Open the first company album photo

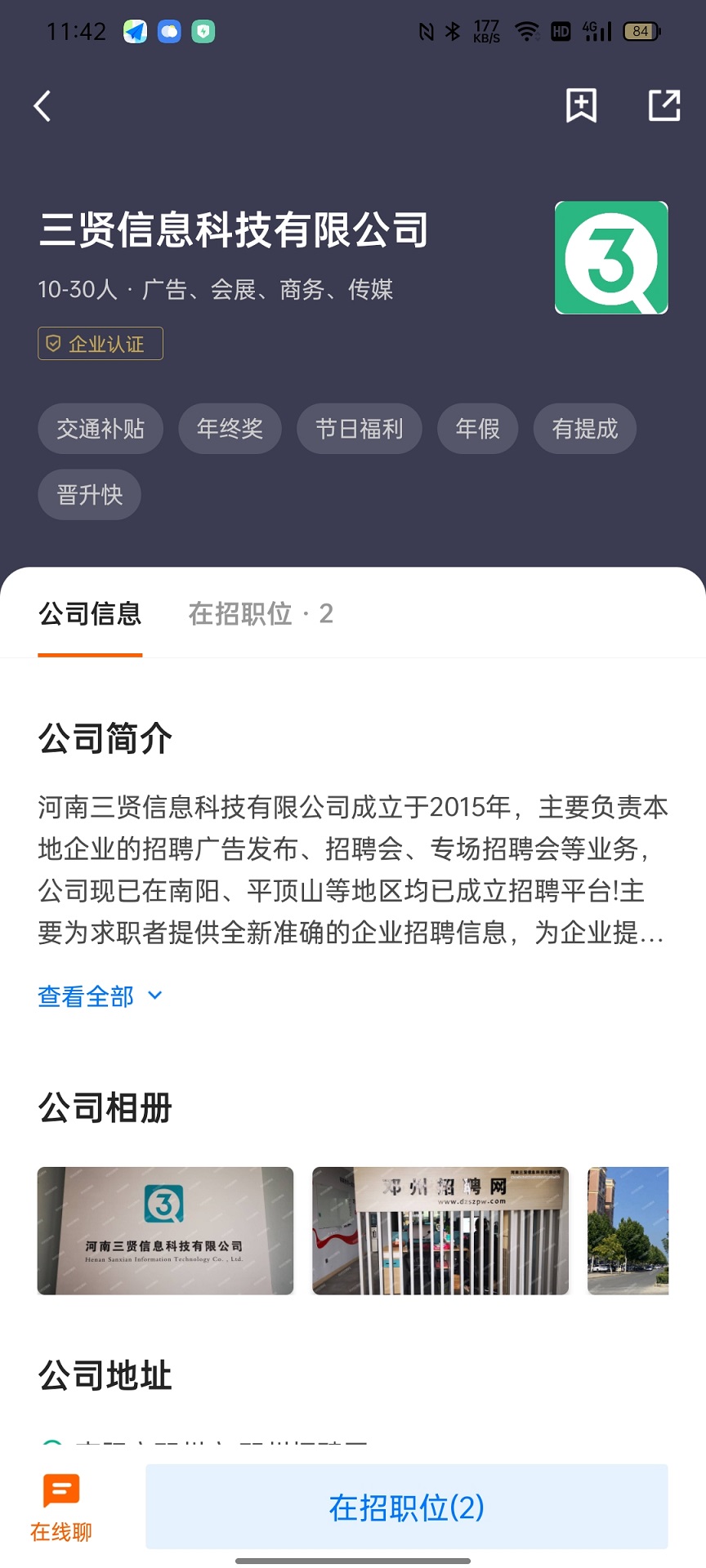[165, 1230]
